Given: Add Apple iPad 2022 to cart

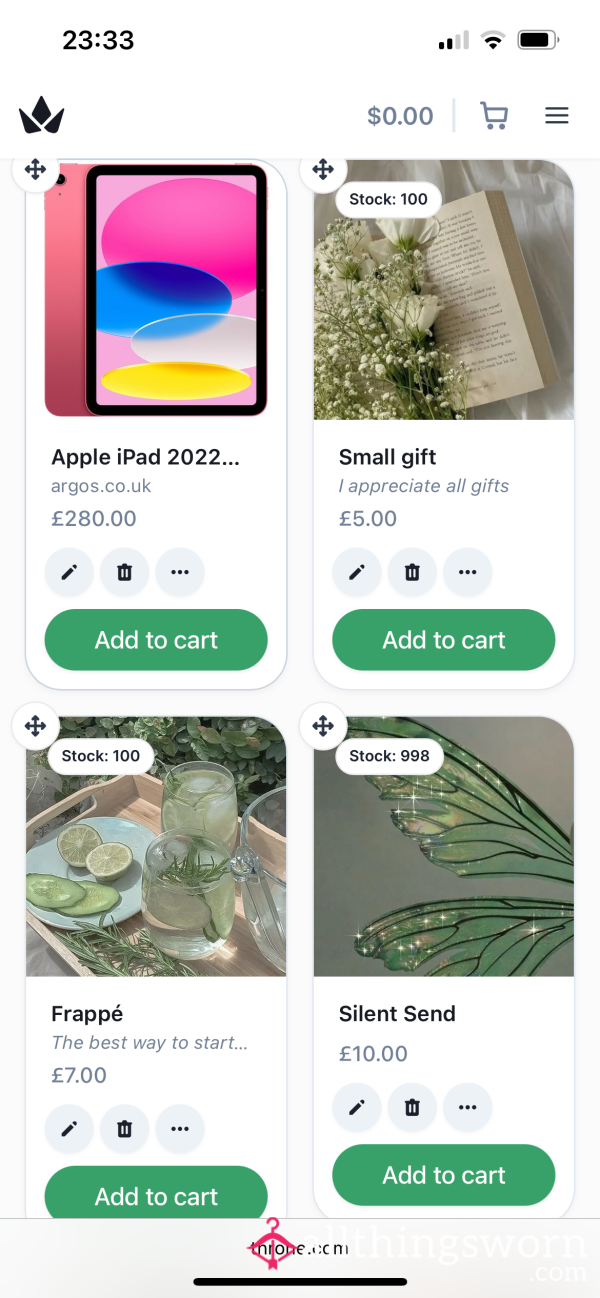Looking at the screenshot, I should click(x=156, y=640).
